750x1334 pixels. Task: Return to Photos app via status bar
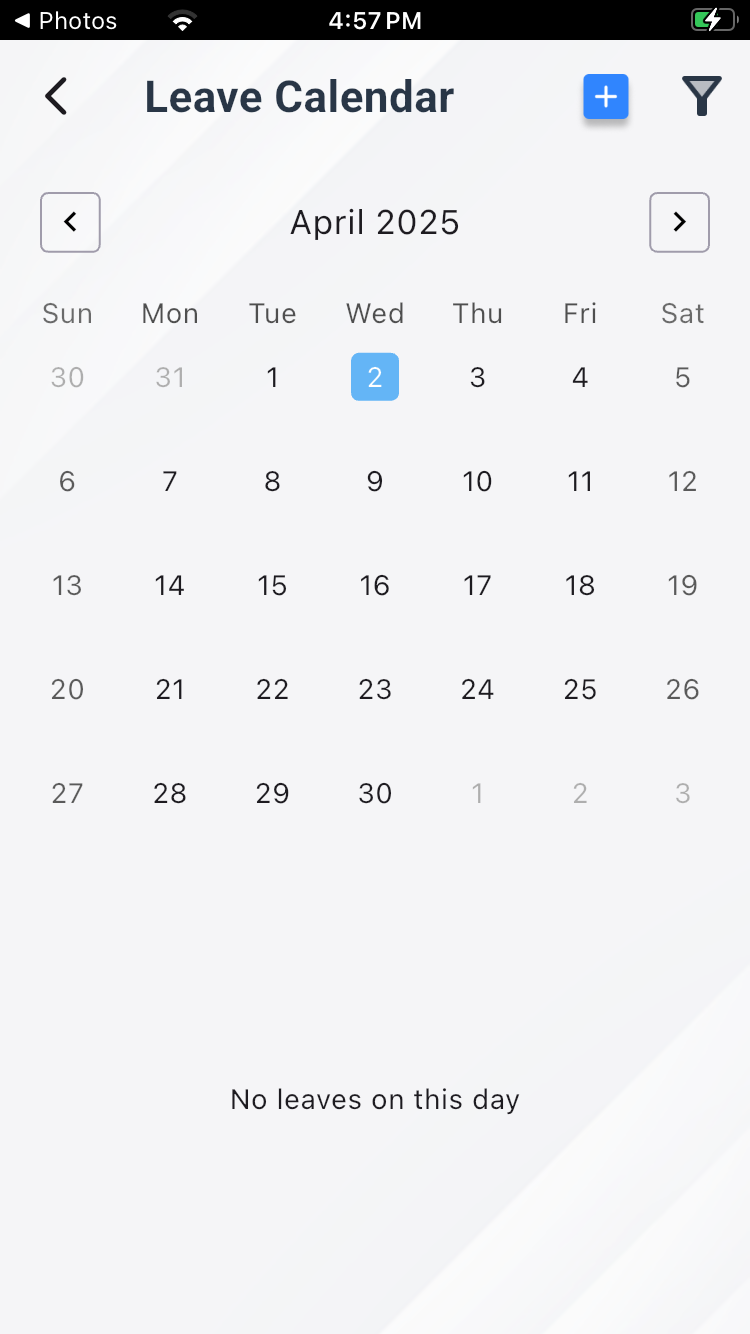pyautogui.click(x=65, y=20)
